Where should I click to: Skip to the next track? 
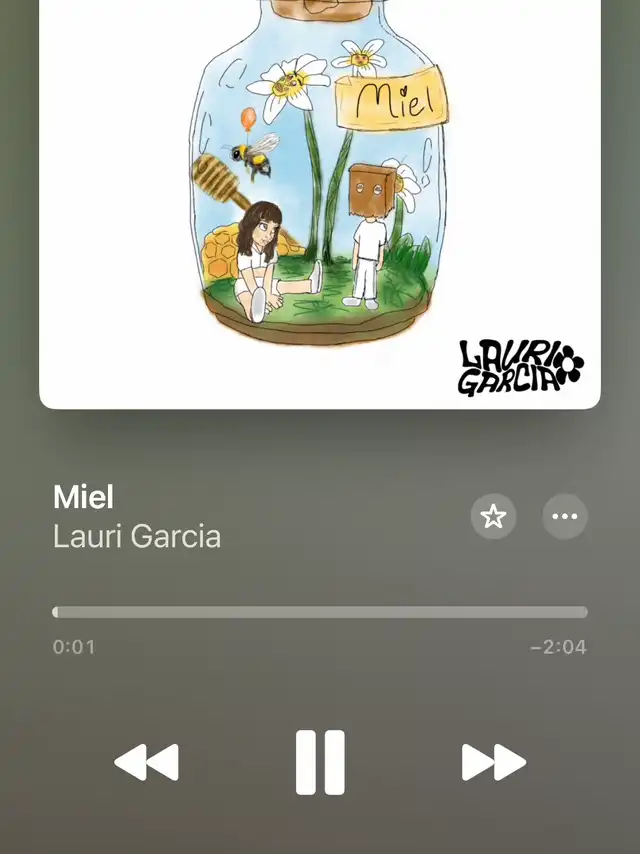click(x=493, y=762)
